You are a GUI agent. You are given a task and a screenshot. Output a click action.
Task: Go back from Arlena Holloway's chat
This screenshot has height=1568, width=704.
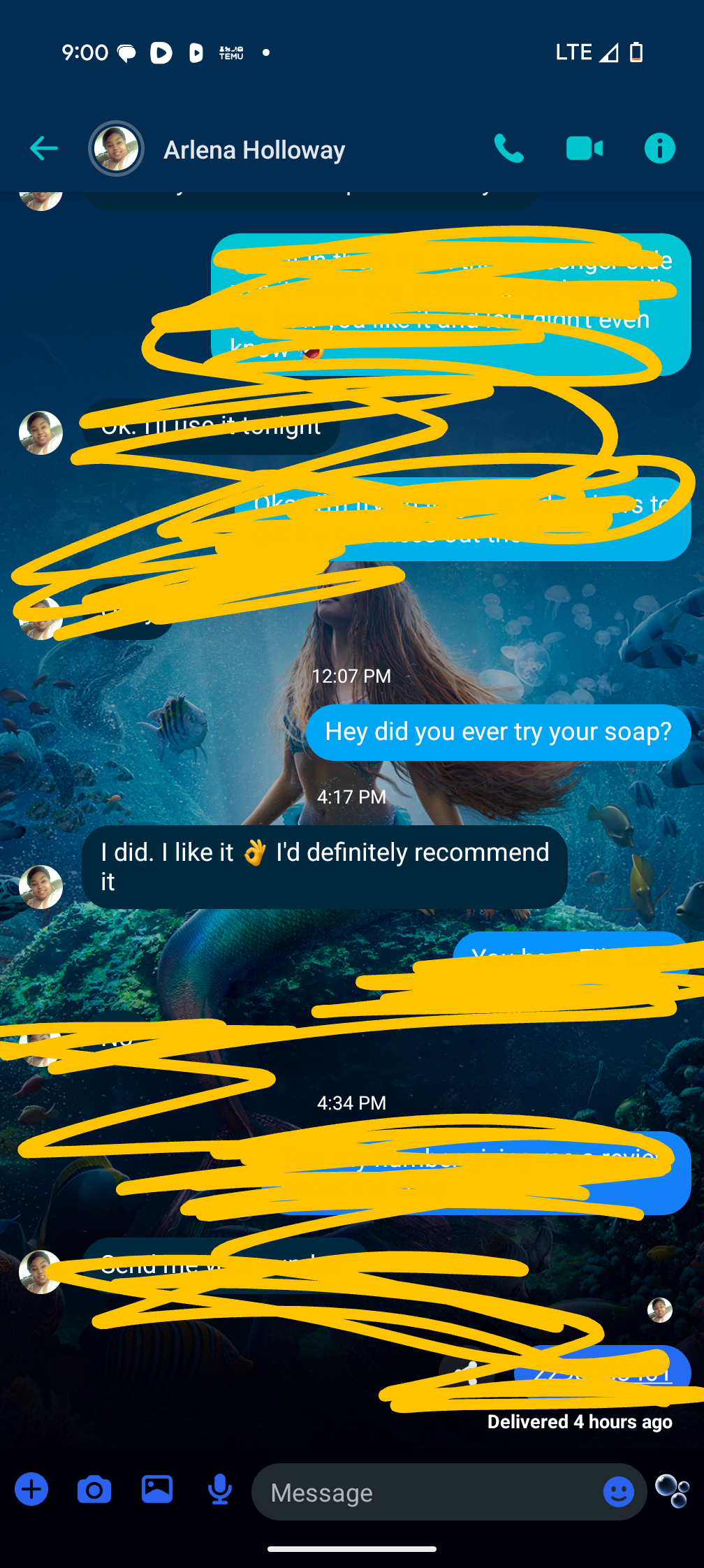pos(43,149)
